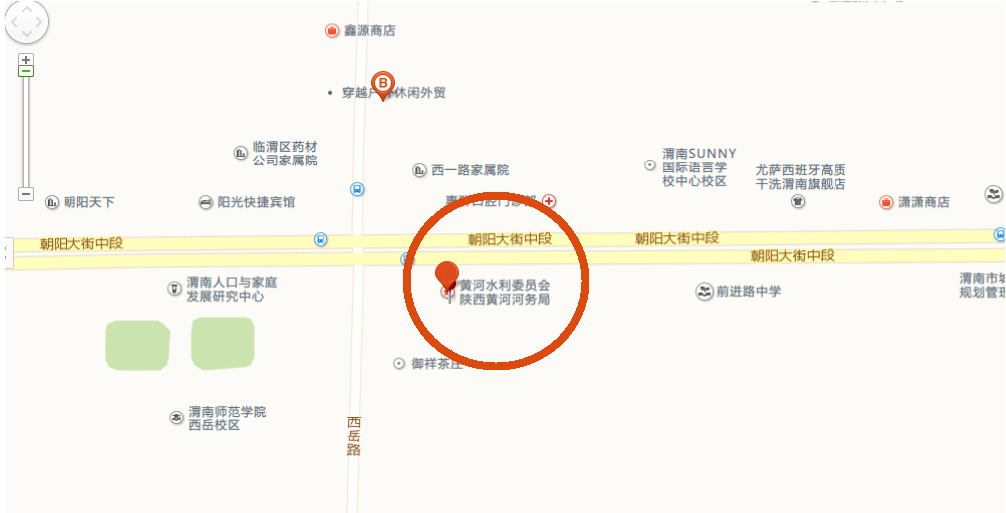
Task: Open the 渭南SUNNY国际语言学校 label
Action: pos(698,167)
